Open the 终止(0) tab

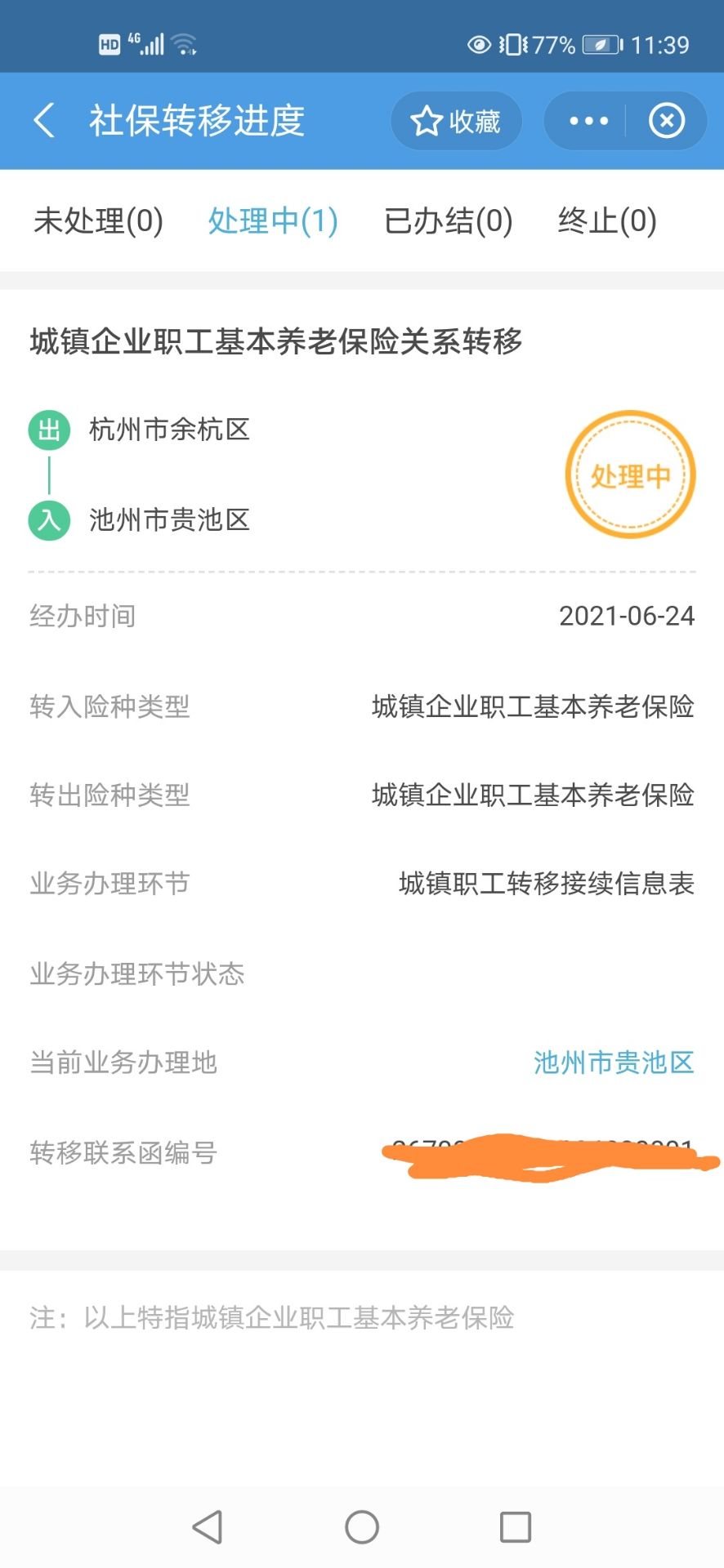click(607, 220)
